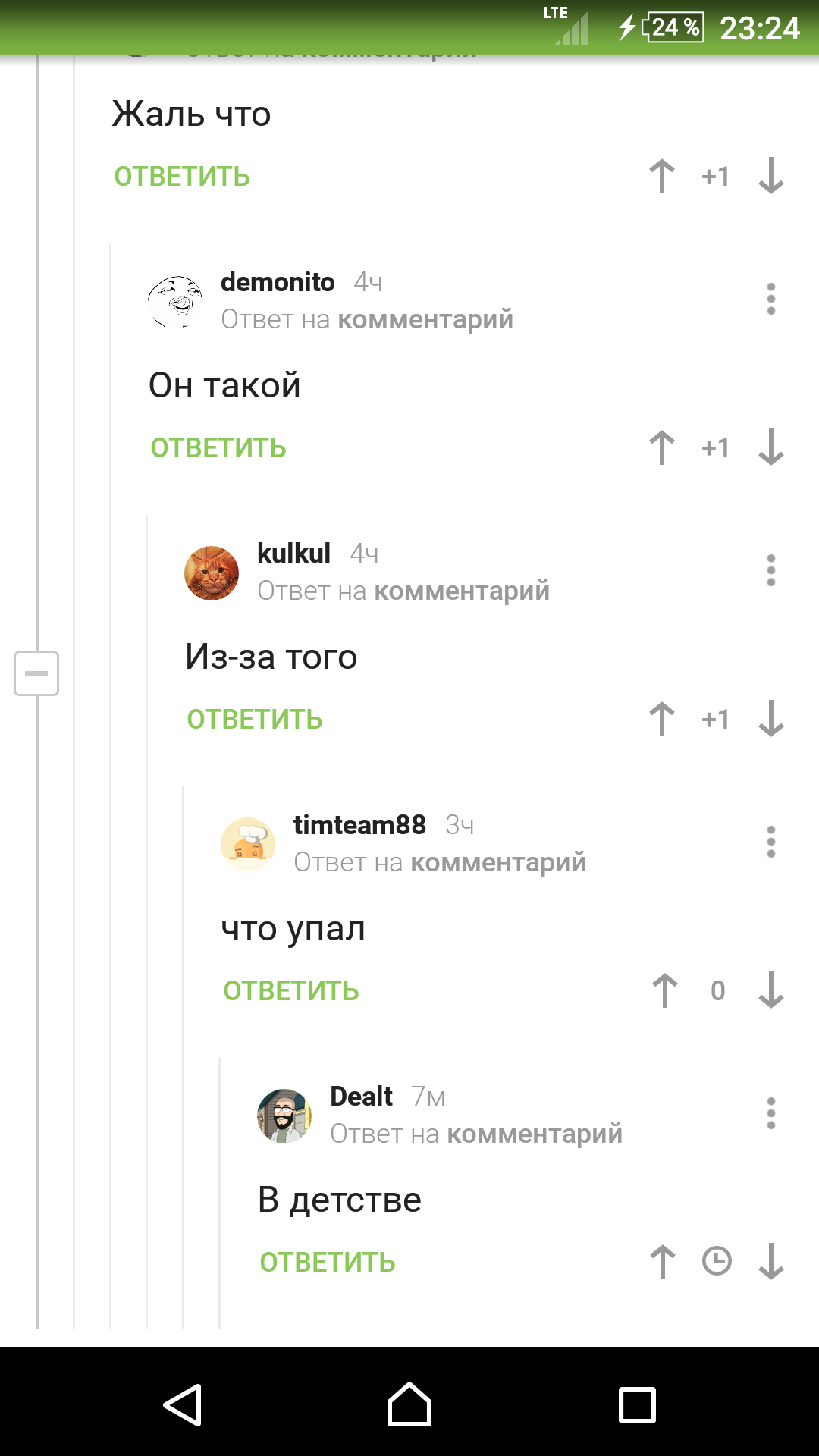The image size is (819, 1456).
Task: Upvote the 'Жаль что' comment
Action: 662,177
